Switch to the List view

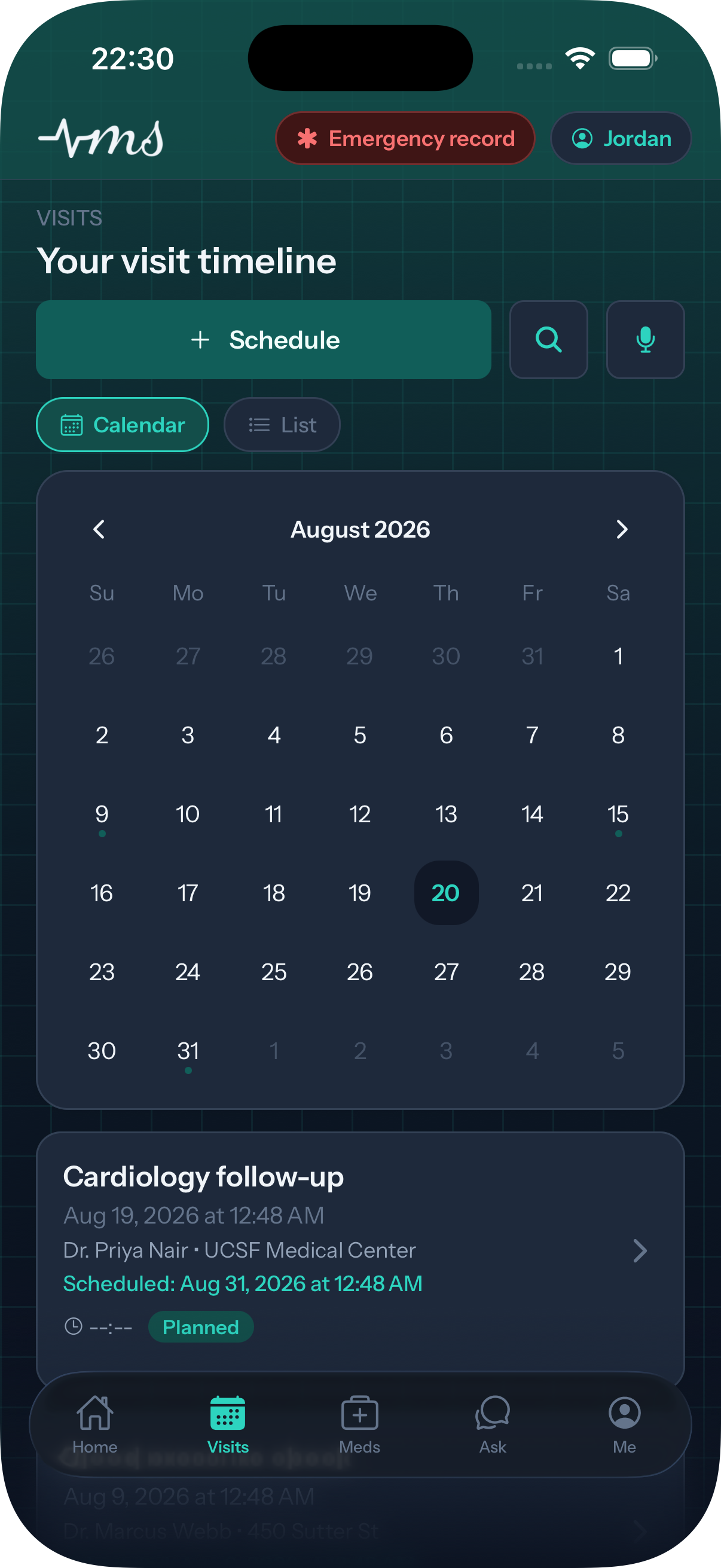click(282, 424)
